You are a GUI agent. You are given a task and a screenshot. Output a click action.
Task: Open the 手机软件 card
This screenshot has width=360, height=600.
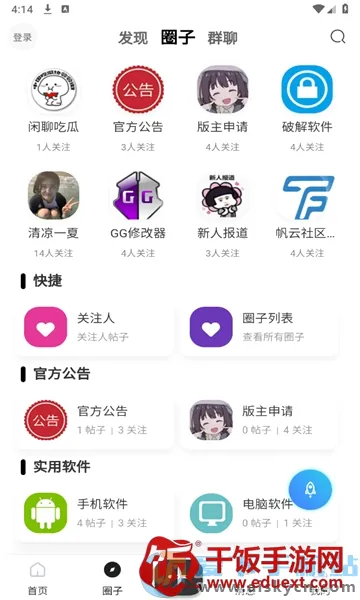click(x=94, y=513)
